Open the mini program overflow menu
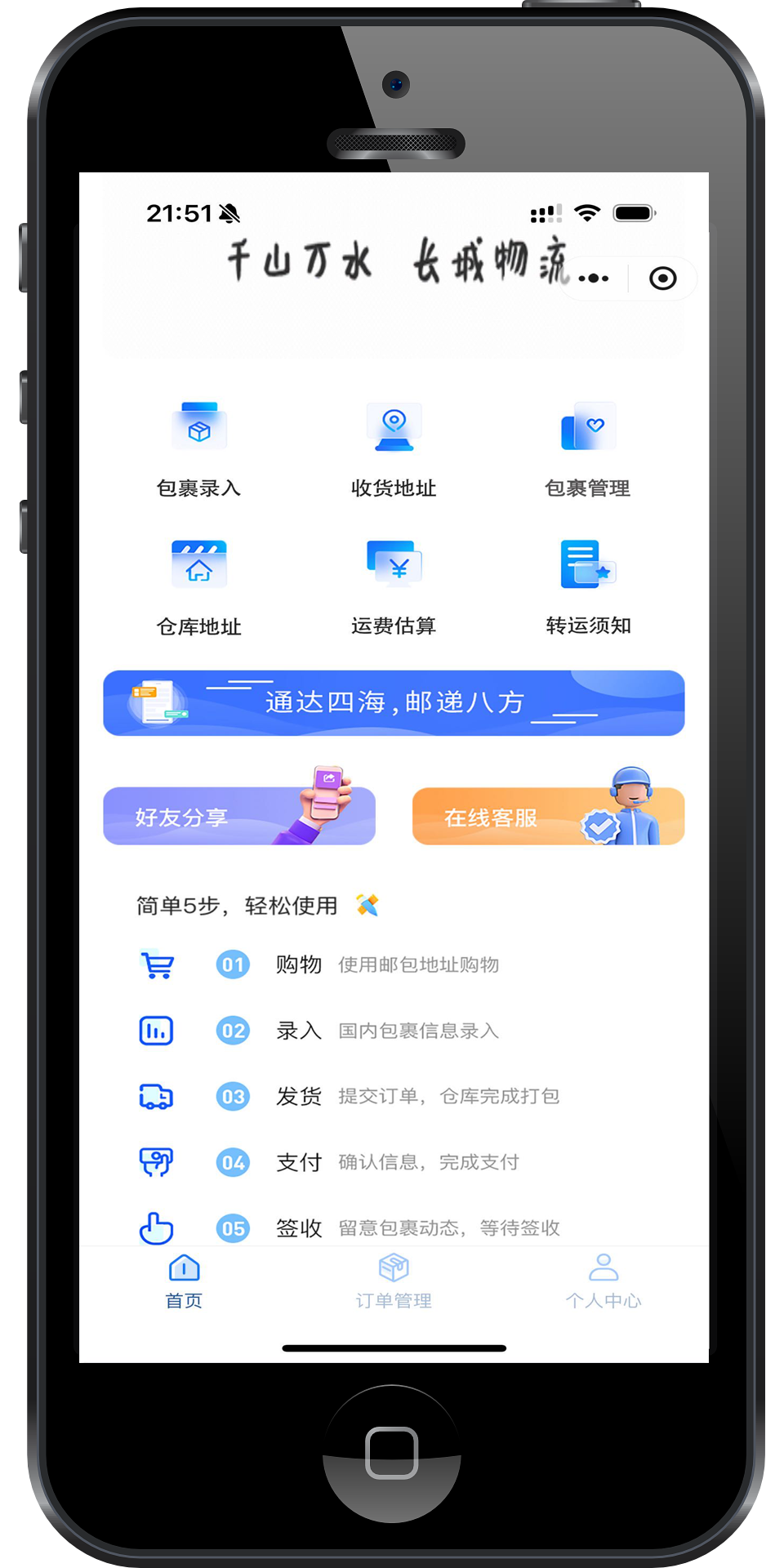The width and height of the screenshot is (784, 1568). (x=594, y=278)
